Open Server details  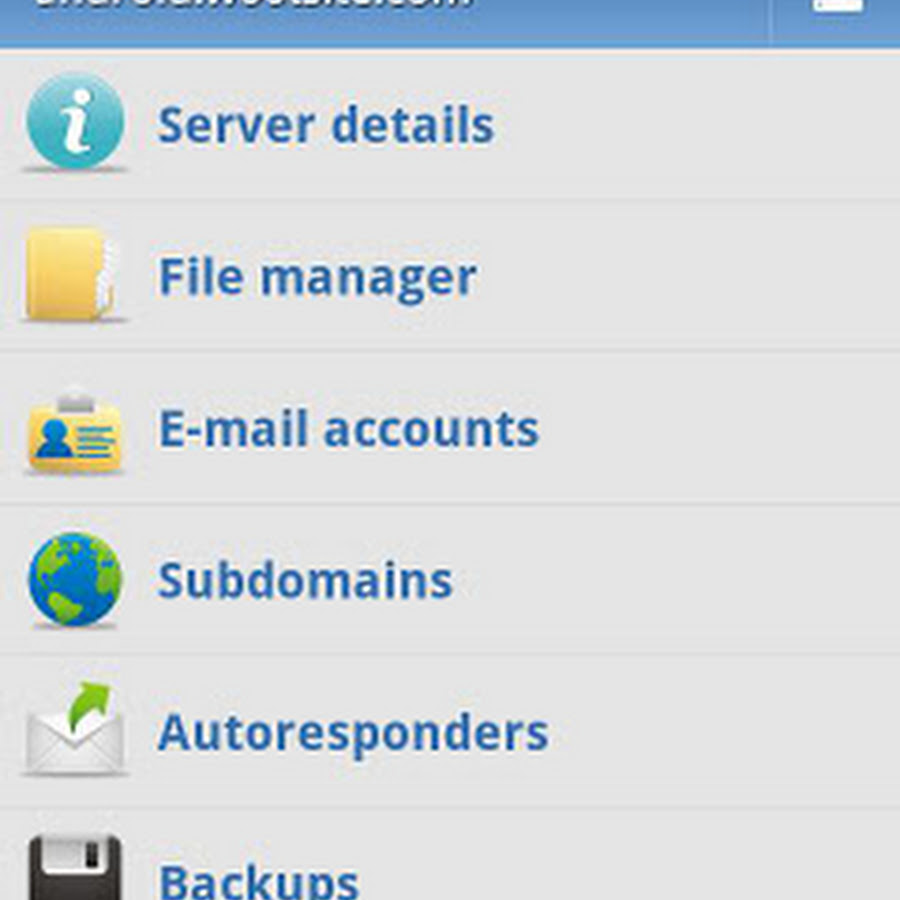coord(325,125)
